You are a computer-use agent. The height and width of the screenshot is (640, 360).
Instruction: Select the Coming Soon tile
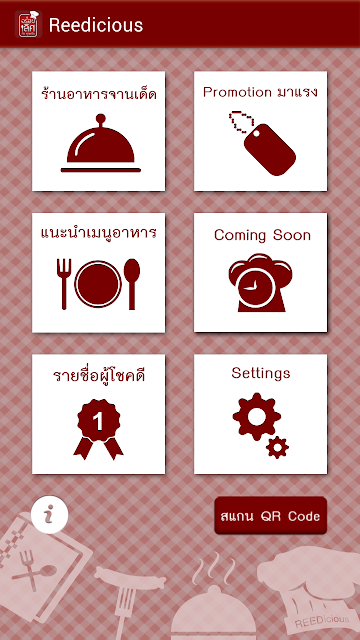click(x=260, y=272)
